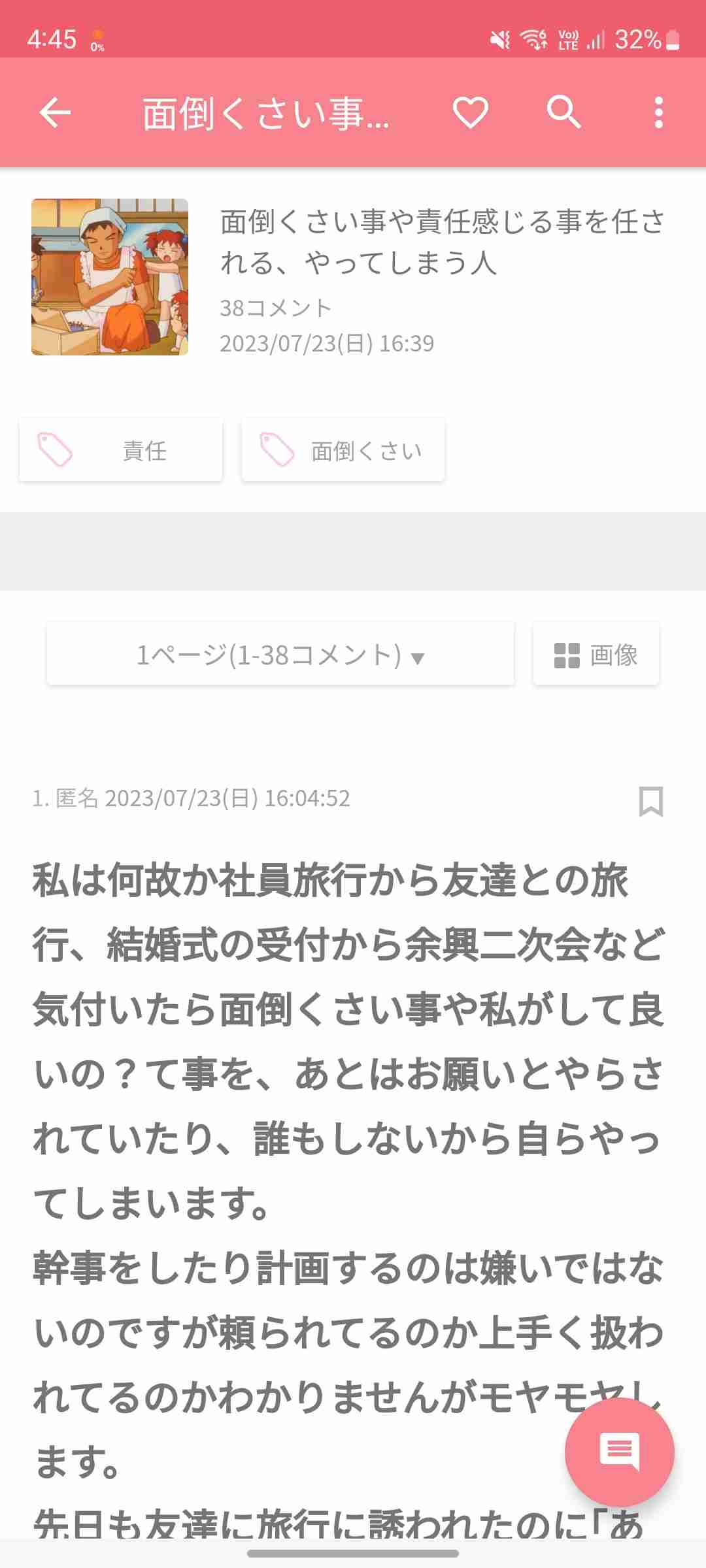The height and width of the screenshot is (1568, 706).
Task: Tap the truncated thread title in the header
Action: click(267, 112)
